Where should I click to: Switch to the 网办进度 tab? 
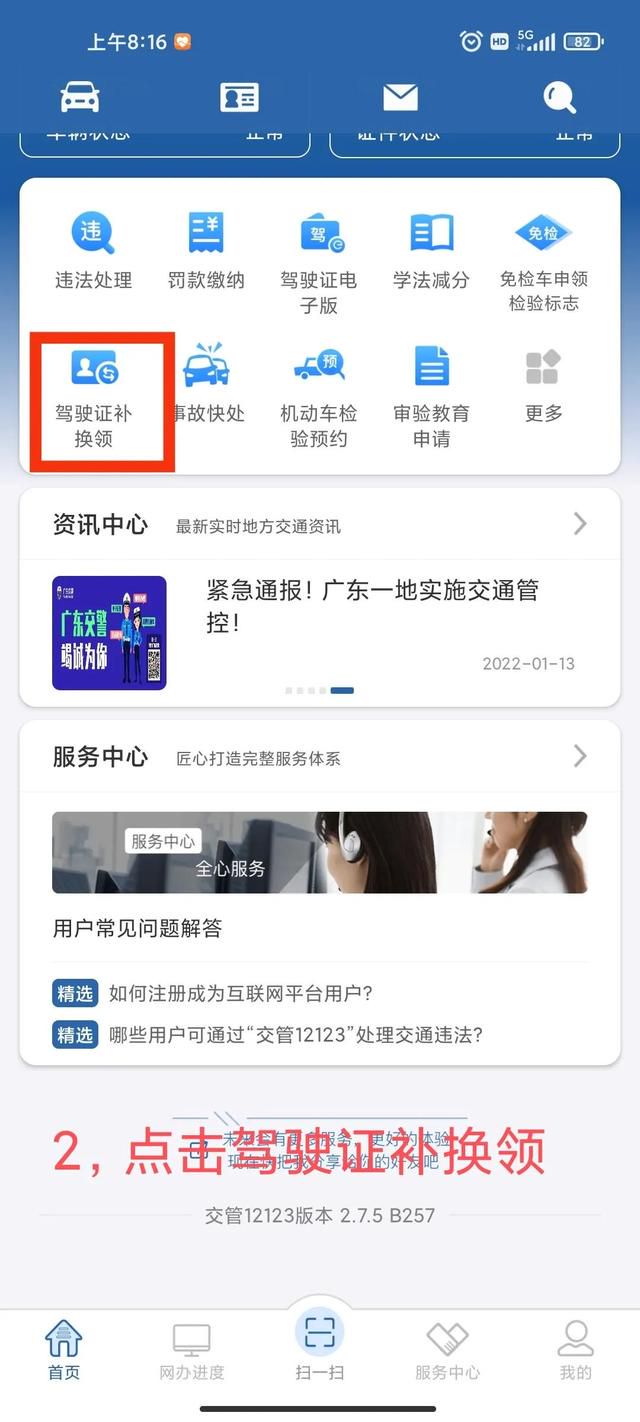[x=192, y=1351]
